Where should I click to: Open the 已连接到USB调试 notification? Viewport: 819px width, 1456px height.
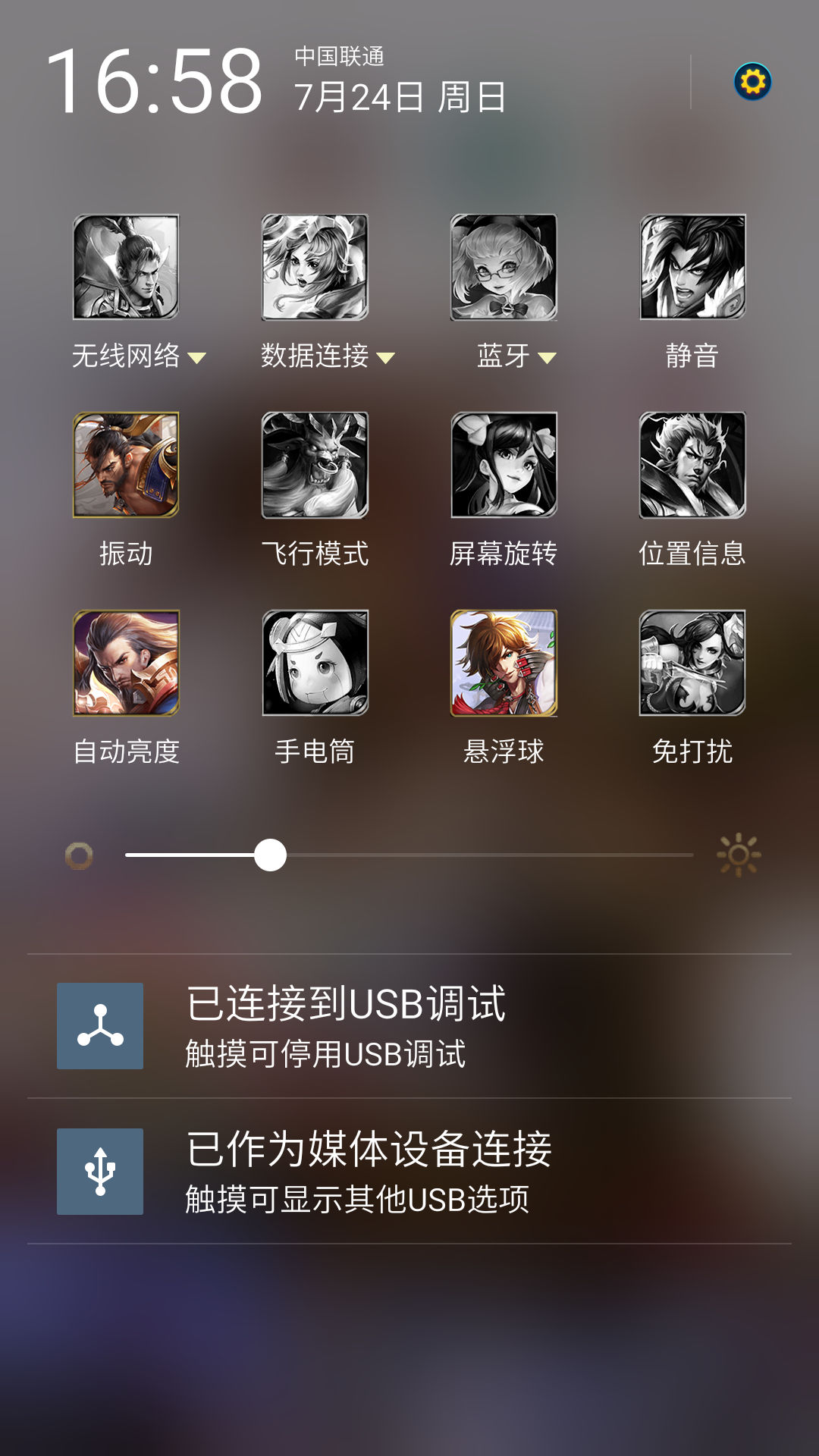pyautogui.click(x=409, y=1026)
